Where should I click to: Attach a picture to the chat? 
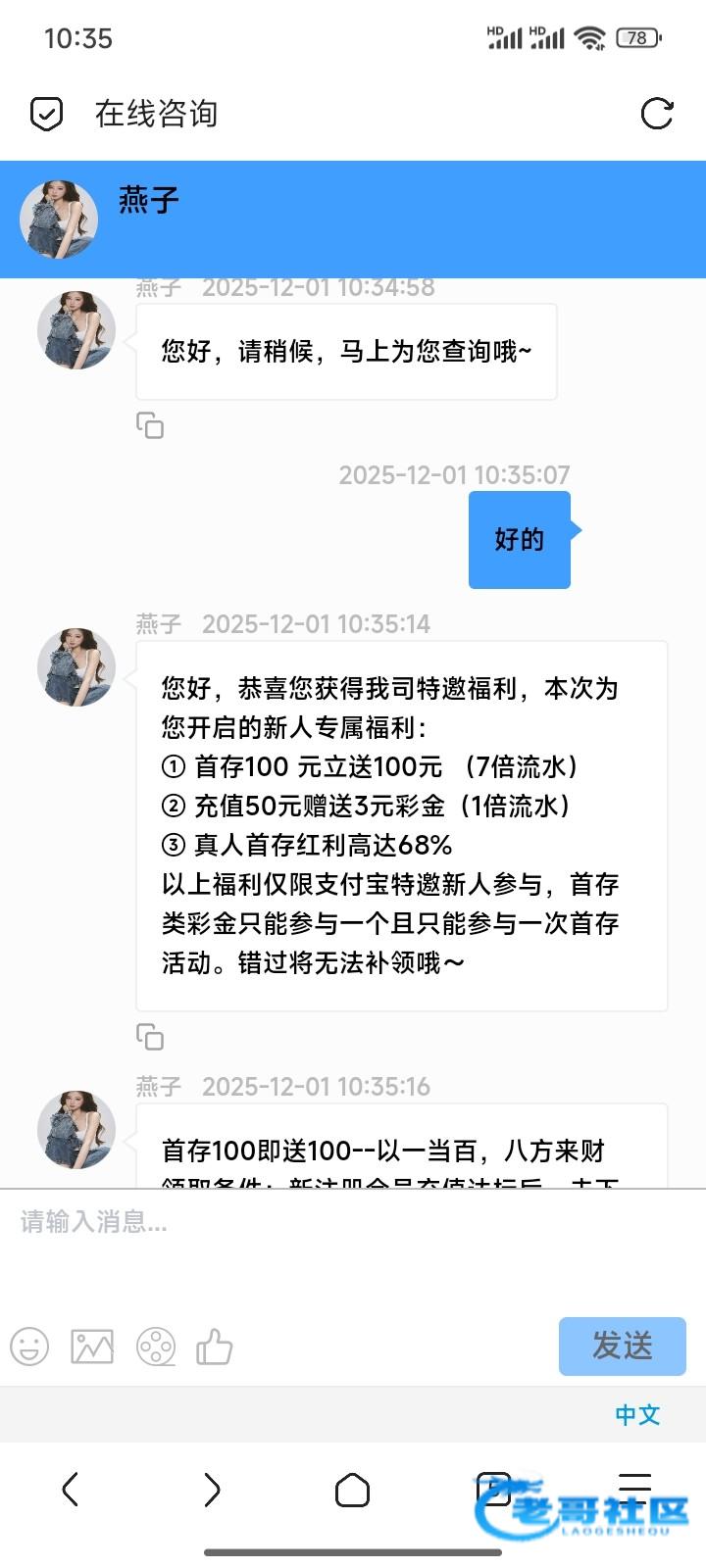tap(92, 1347)
